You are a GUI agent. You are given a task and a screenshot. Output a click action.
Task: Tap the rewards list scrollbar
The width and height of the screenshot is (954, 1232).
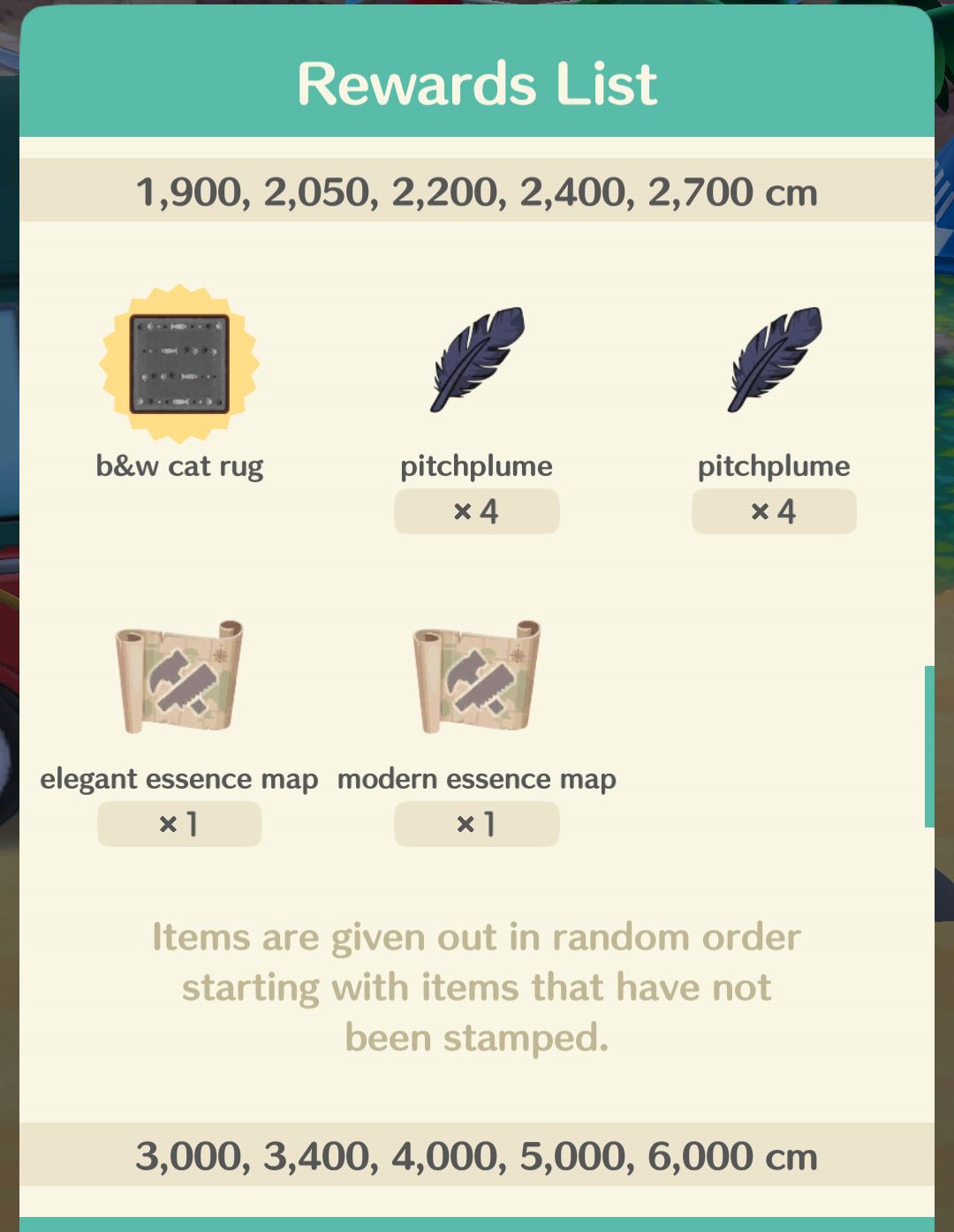pyautogui.click(x=928, y=746)
